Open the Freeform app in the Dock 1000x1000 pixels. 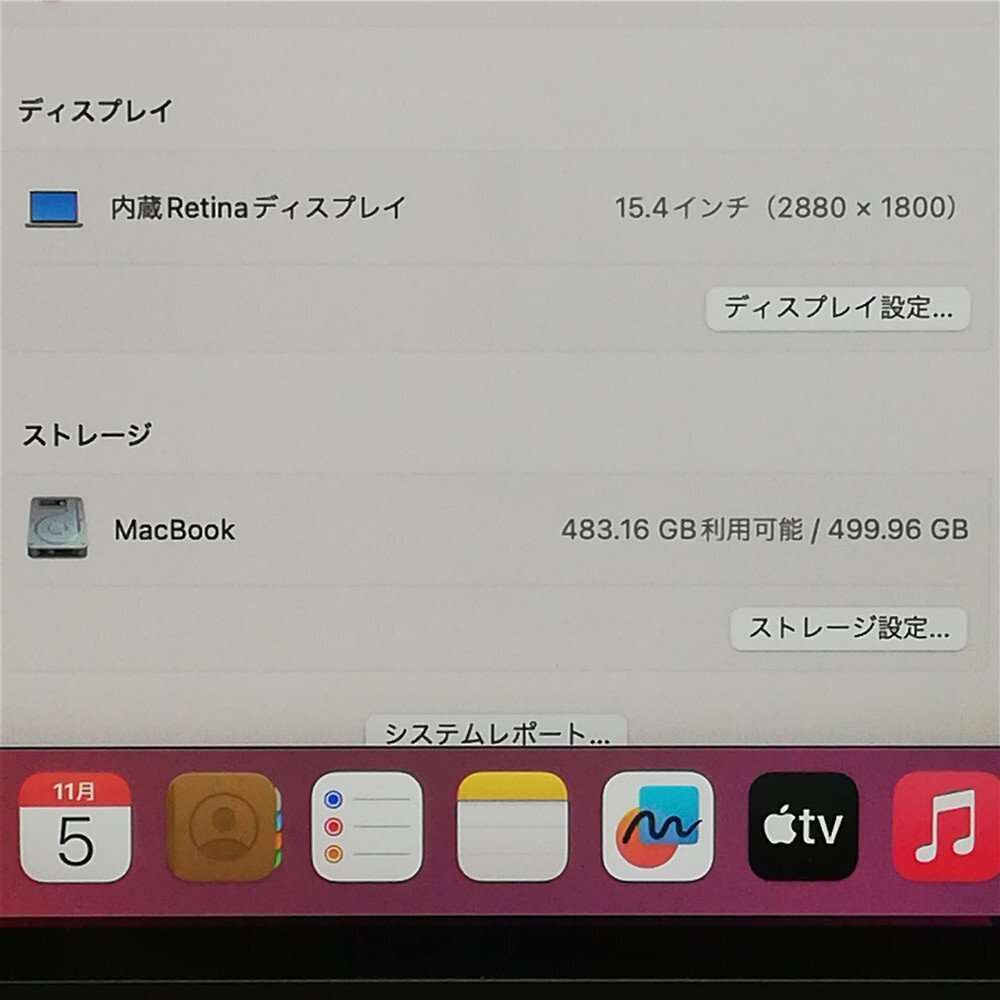click(x=658, y=826)
